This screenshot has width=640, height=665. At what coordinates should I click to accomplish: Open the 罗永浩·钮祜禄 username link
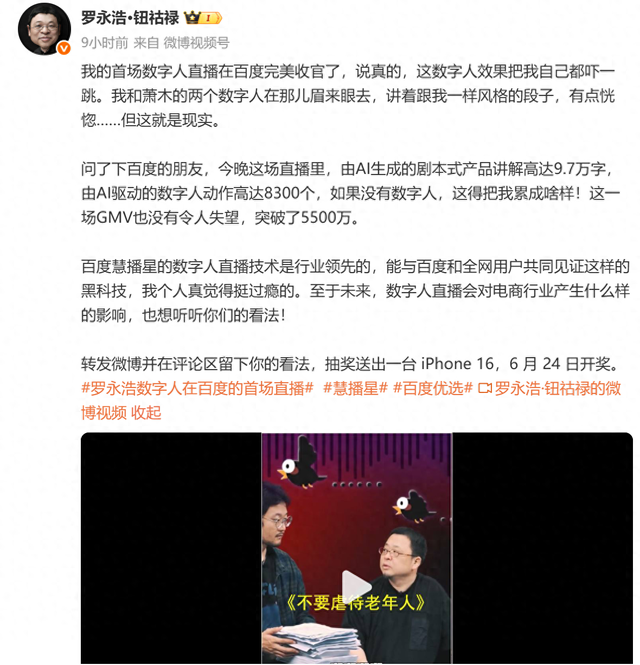tap(130, 18)
